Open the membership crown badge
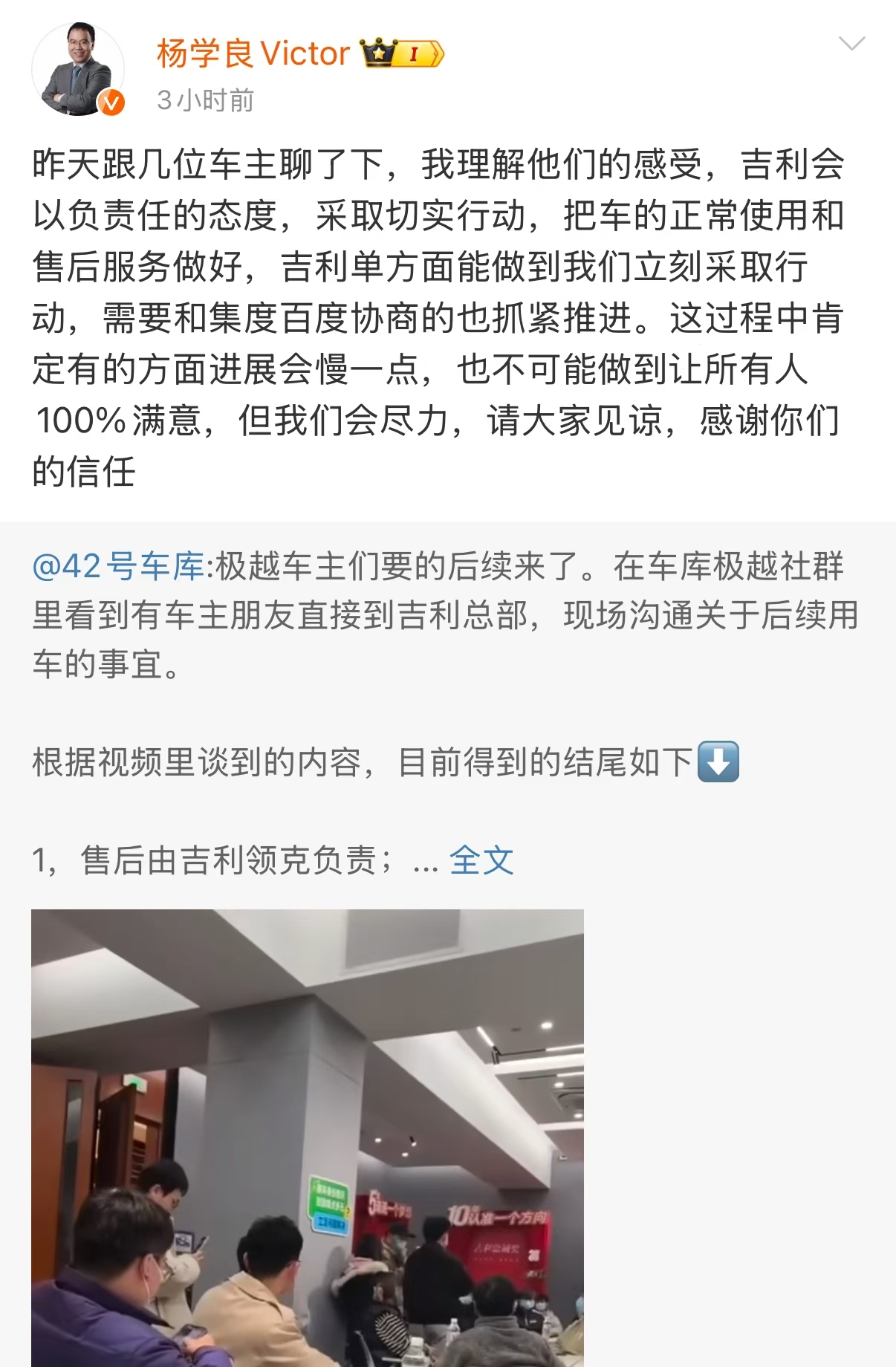Viewport: 896px width, 1367px height. [402, 53]
